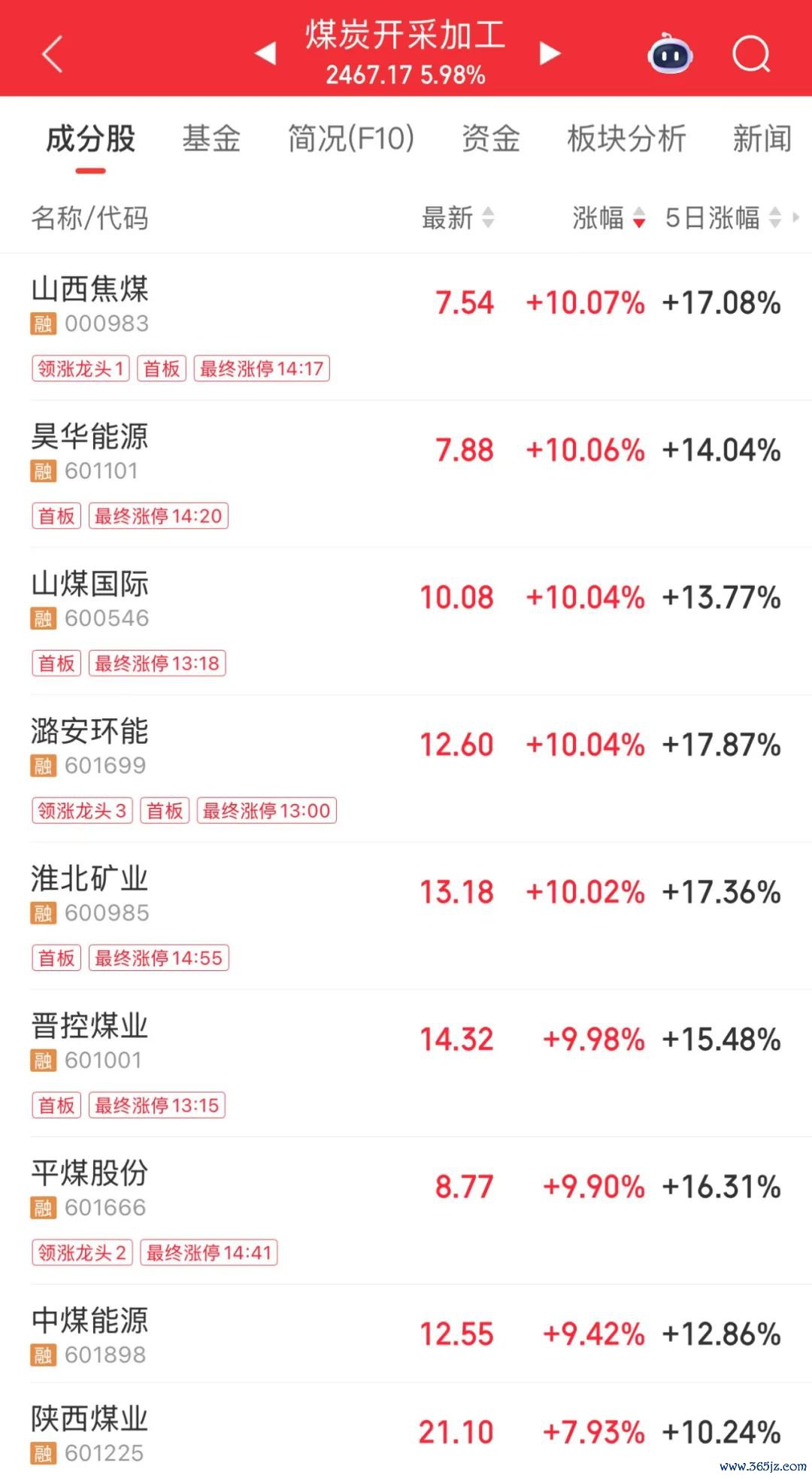Open stock 昊华能源 601101
This screenshot has height=1478, width=812.
click(406, 474)
